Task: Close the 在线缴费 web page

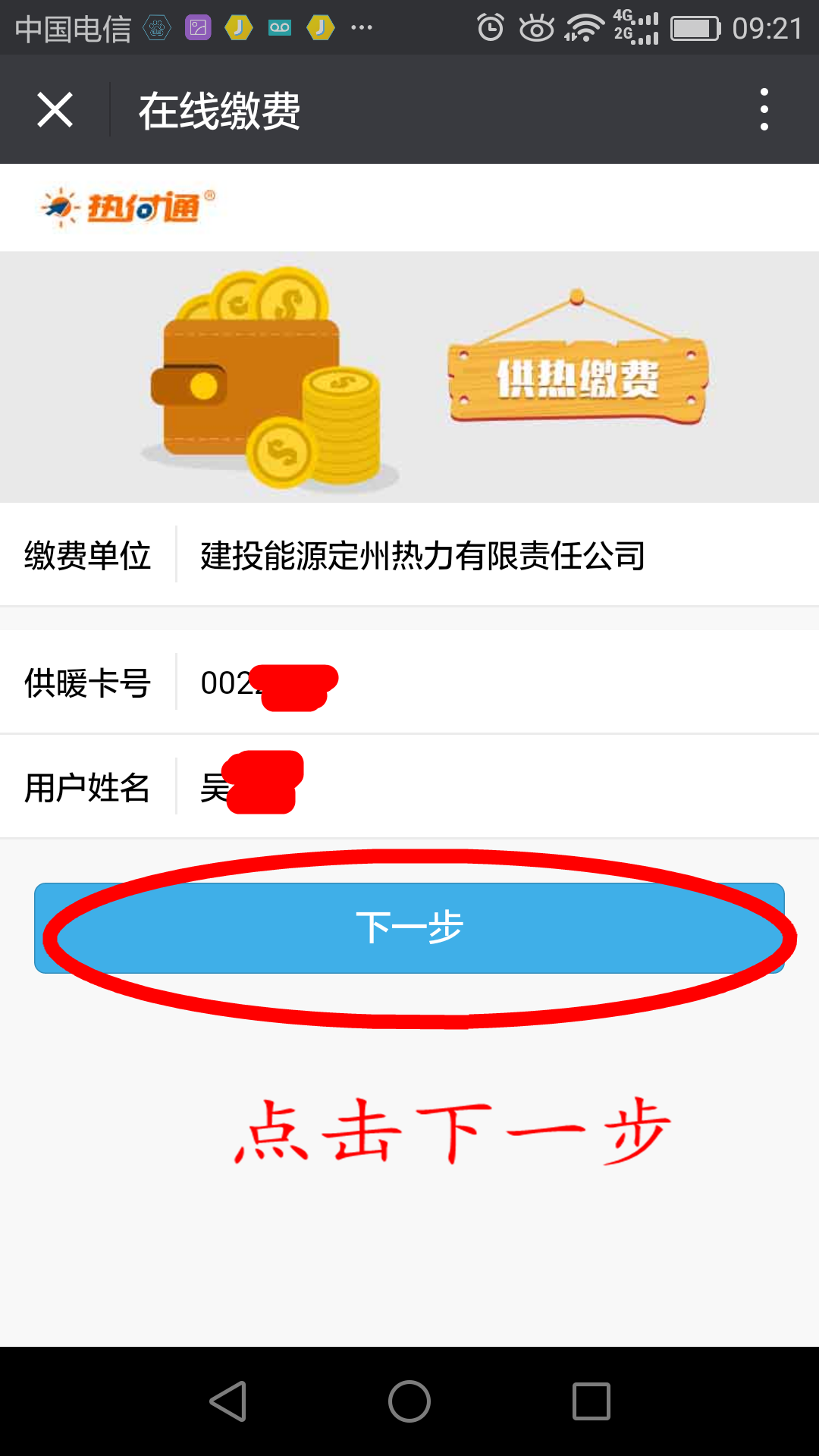Action: point(55,110)
